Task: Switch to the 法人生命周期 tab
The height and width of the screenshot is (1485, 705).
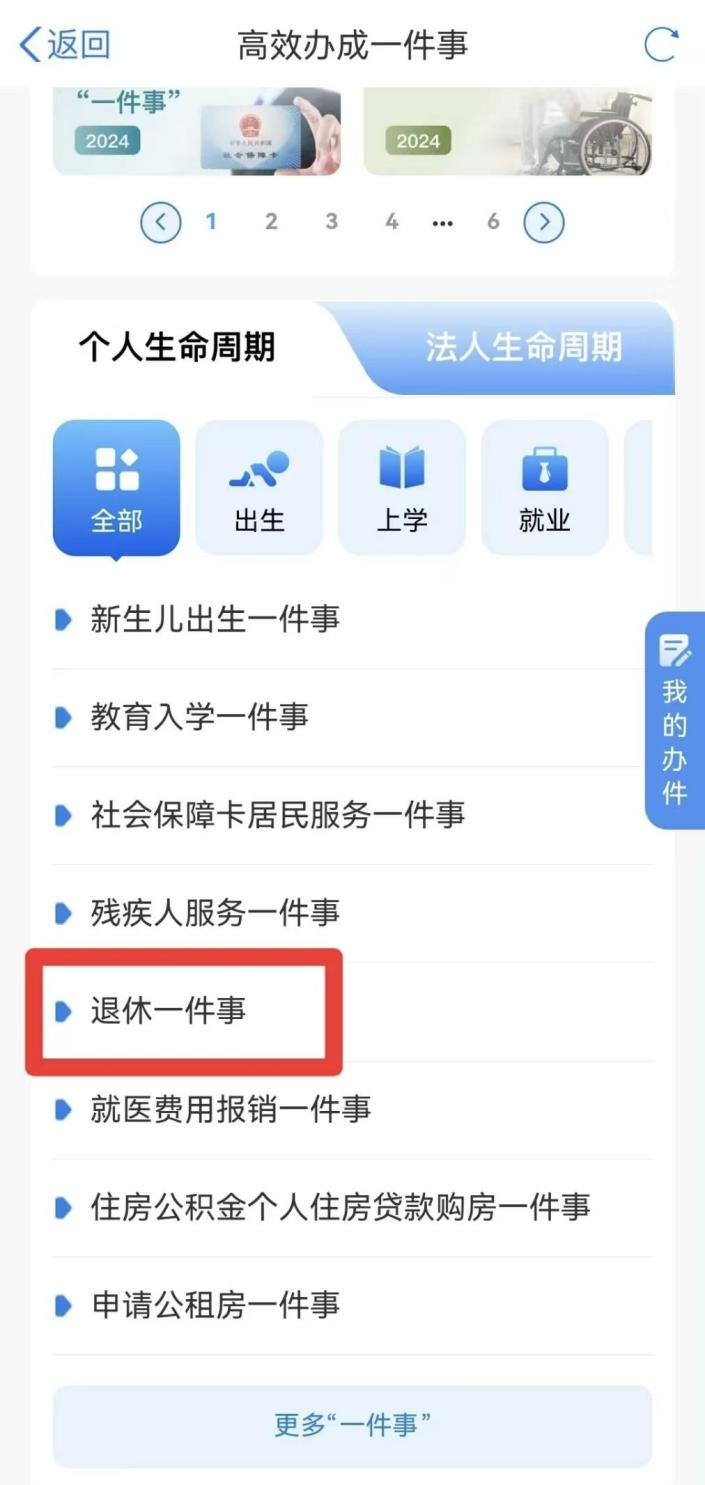Action: point(523,348)
